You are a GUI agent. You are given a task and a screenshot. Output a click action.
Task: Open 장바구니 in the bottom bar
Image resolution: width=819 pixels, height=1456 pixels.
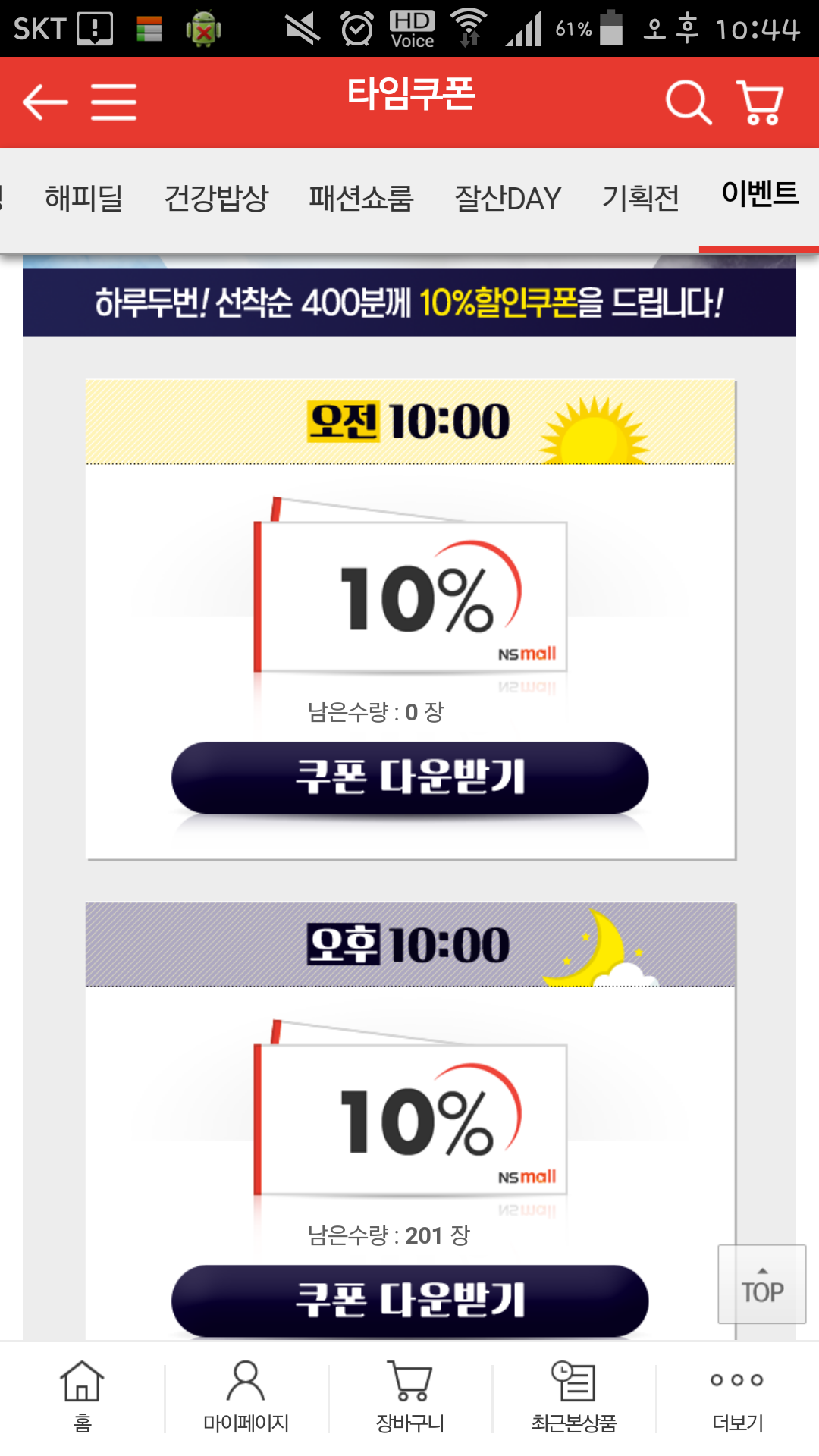pyautogui.click(x=409, y=1395)
